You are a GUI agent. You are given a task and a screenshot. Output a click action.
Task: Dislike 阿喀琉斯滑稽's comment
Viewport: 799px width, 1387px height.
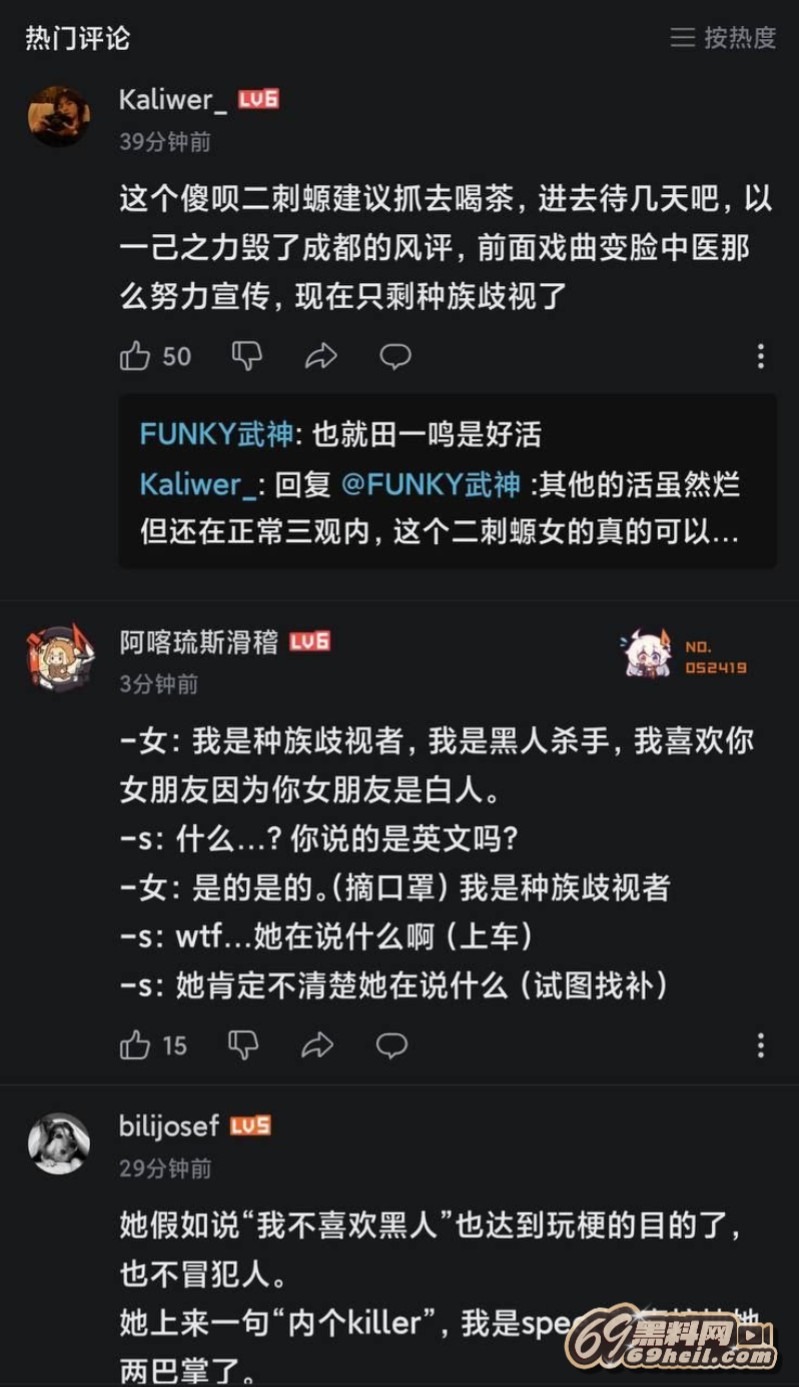click(243, 1046)
